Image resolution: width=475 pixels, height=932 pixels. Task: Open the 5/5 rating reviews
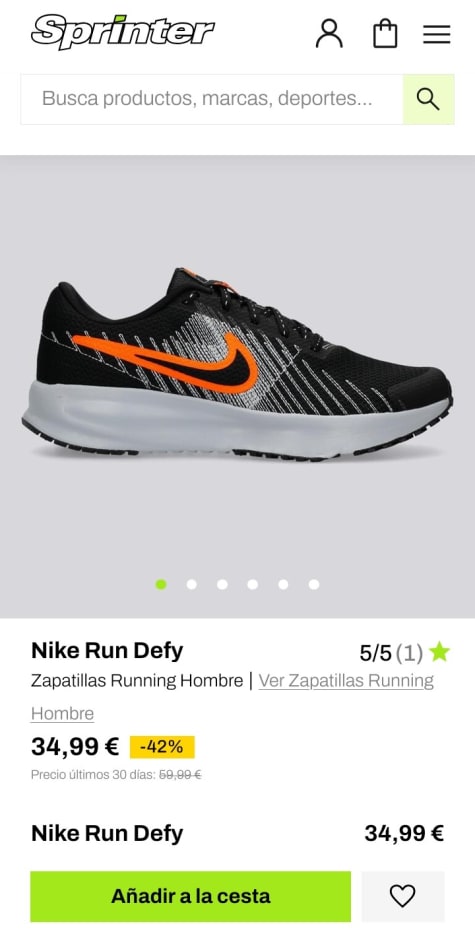[x=404, y=653]
